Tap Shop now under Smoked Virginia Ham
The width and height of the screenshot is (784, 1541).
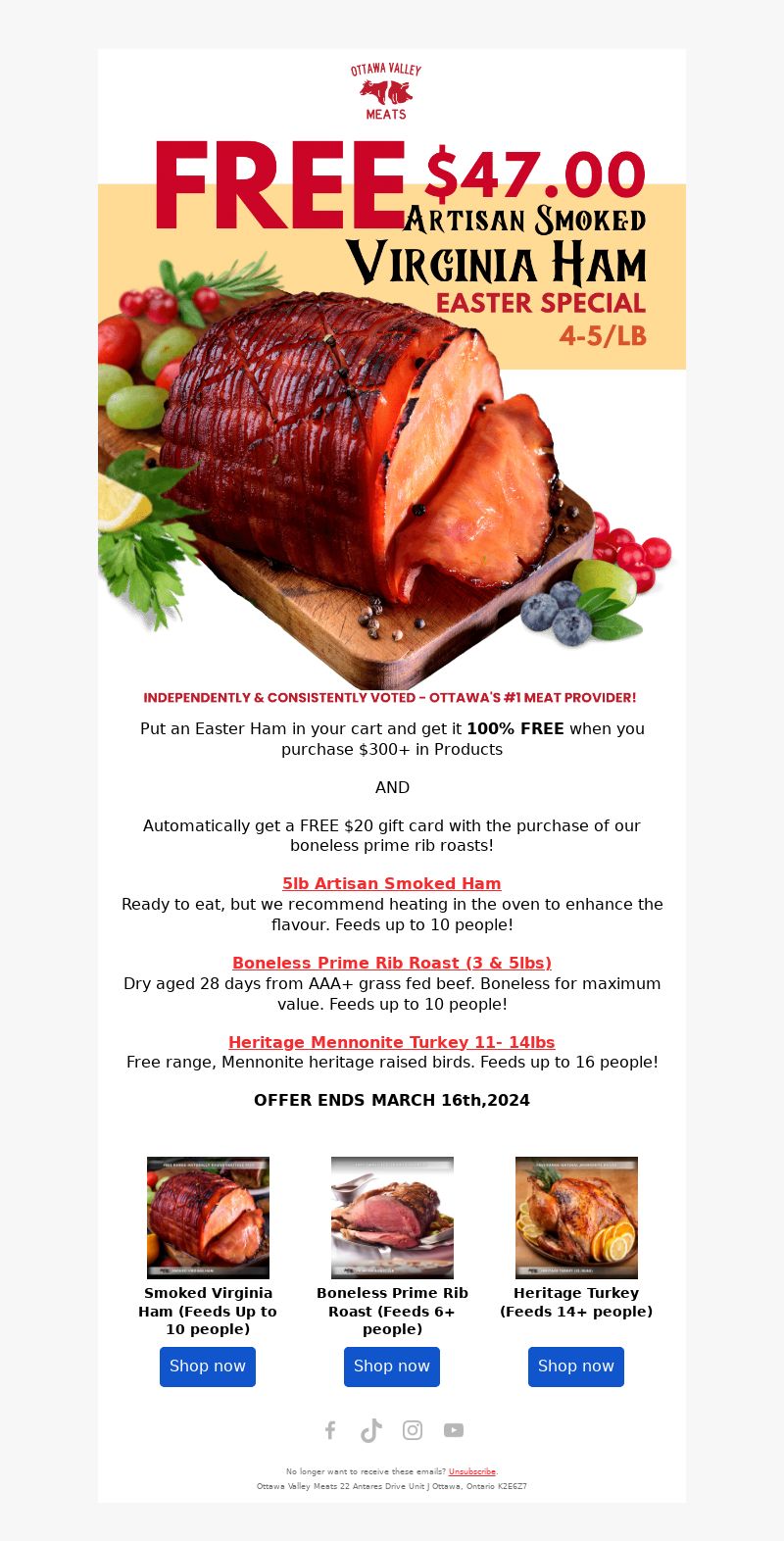coord(208,1367)
